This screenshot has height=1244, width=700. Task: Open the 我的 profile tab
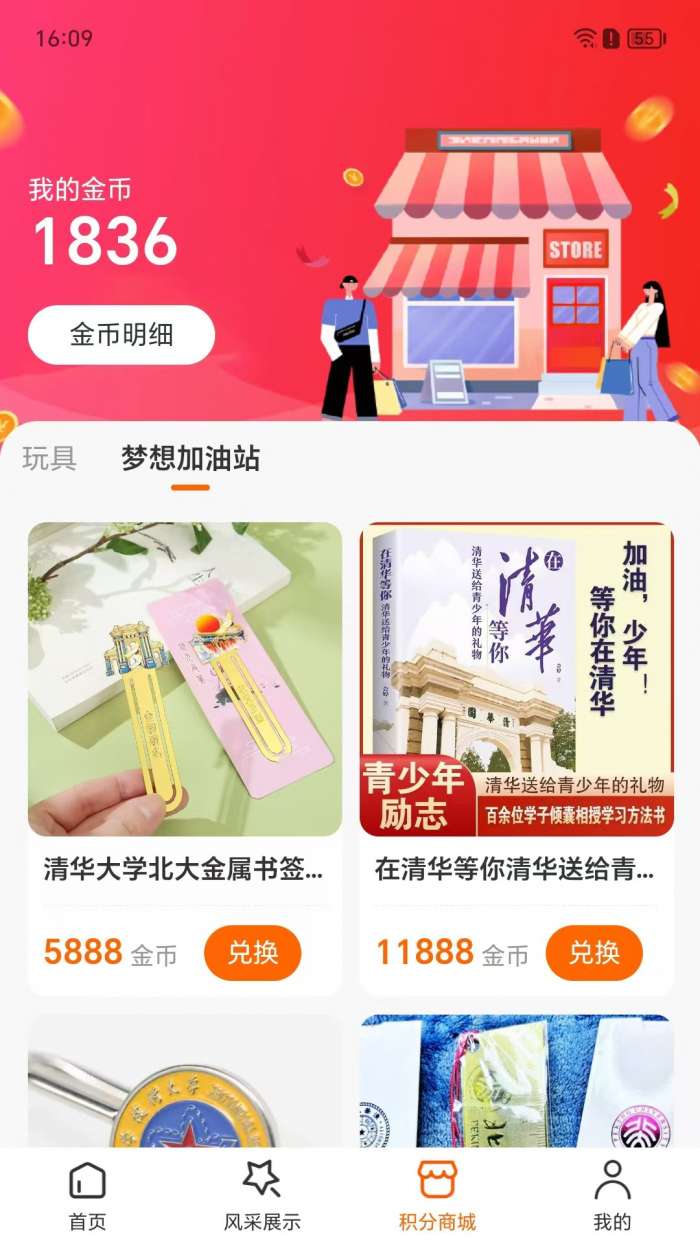tap(612, 1196)
